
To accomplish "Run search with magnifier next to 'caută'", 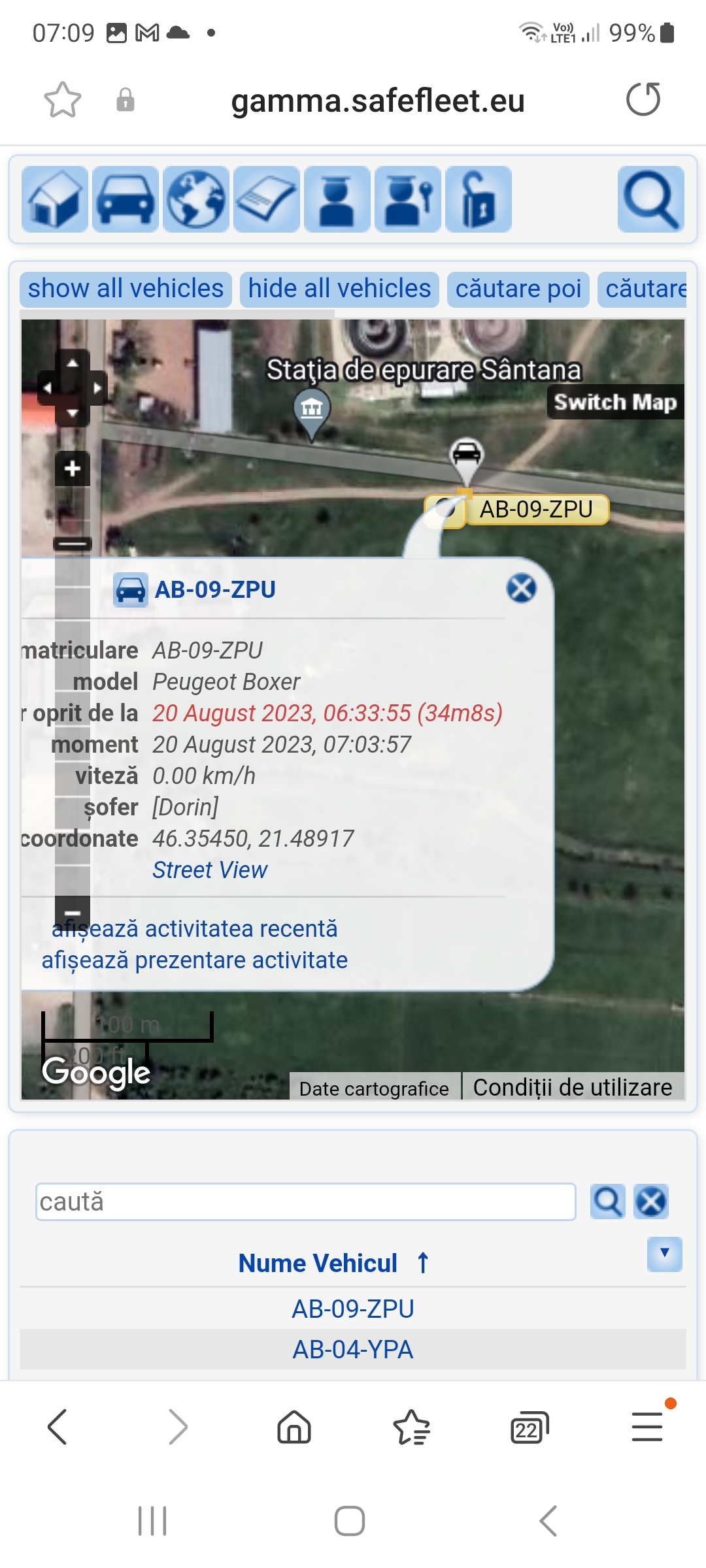I will coord(607,1201).
